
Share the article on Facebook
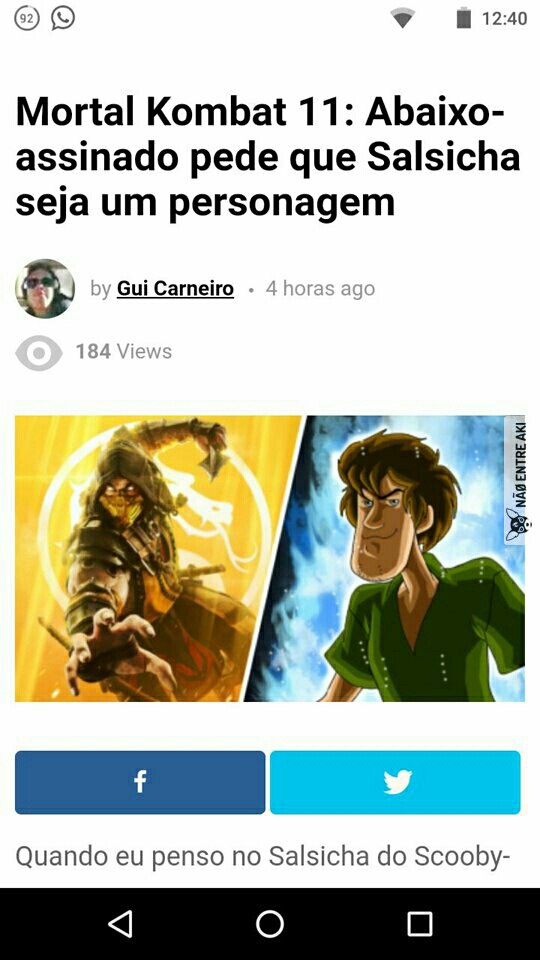coord(140,782)
